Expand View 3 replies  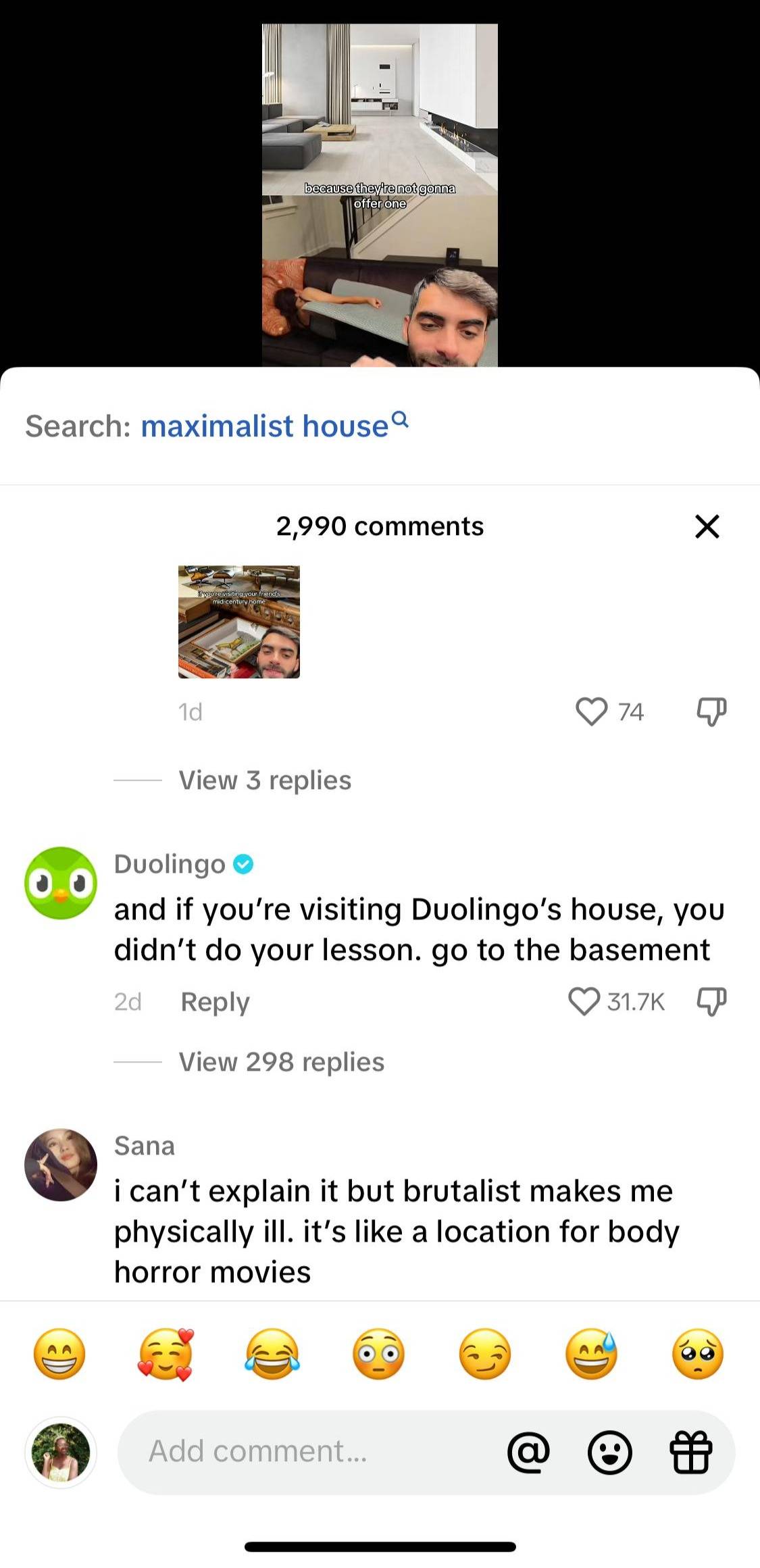(265, 780)
